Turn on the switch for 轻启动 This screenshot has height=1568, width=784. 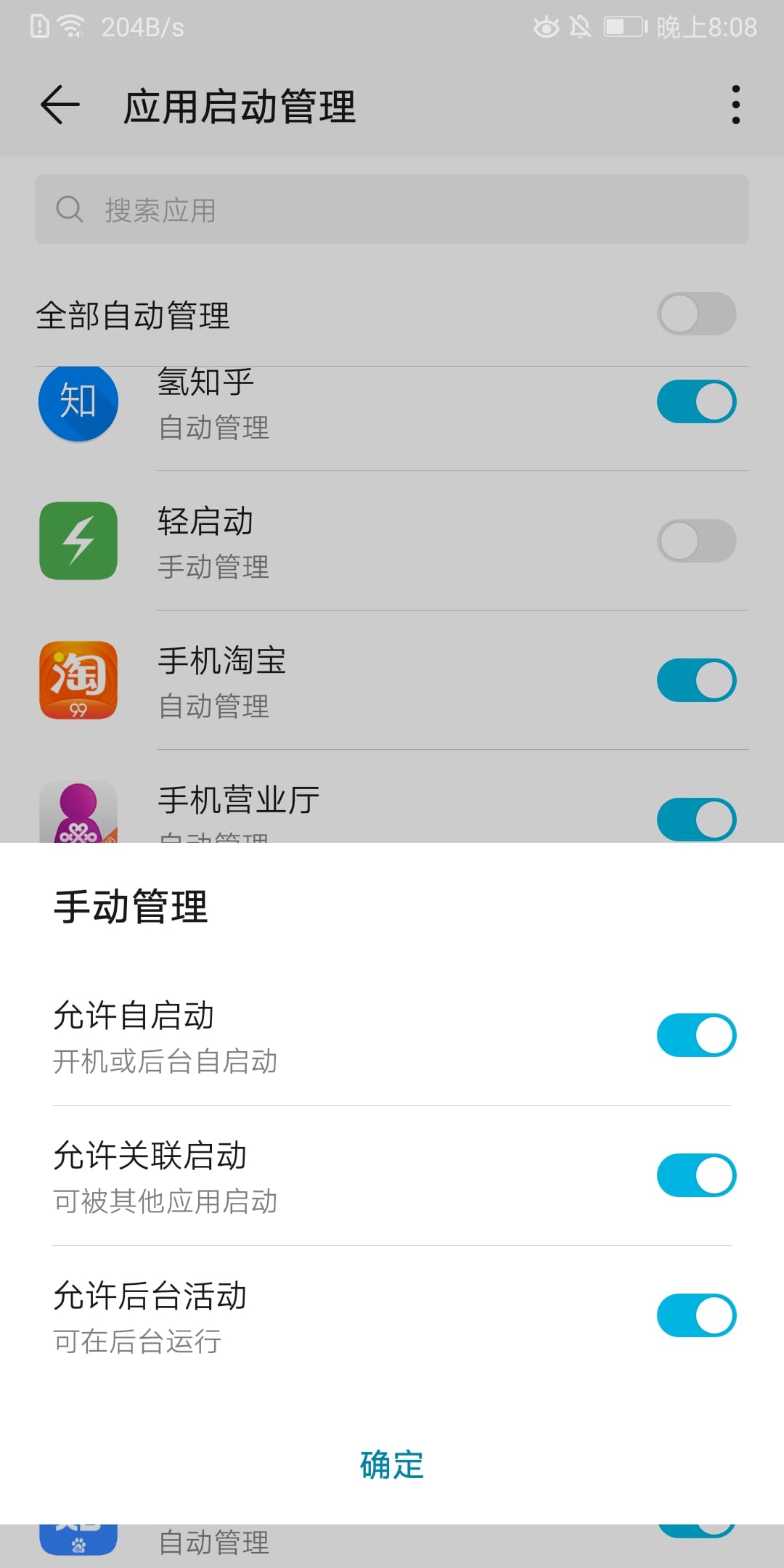tap(696, 541)
